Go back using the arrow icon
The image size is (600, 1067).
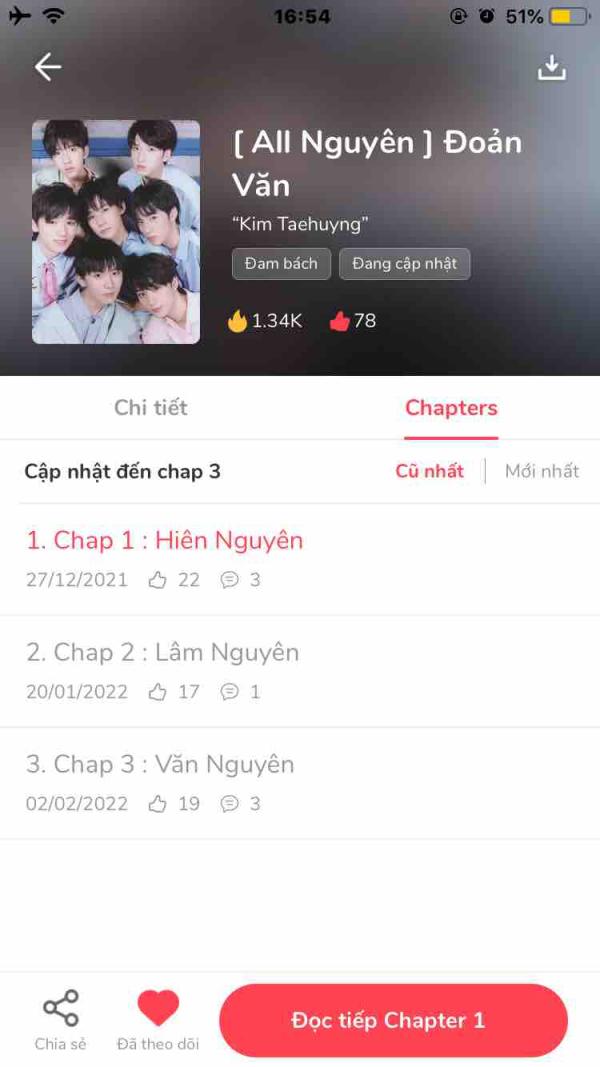point(48,67)
